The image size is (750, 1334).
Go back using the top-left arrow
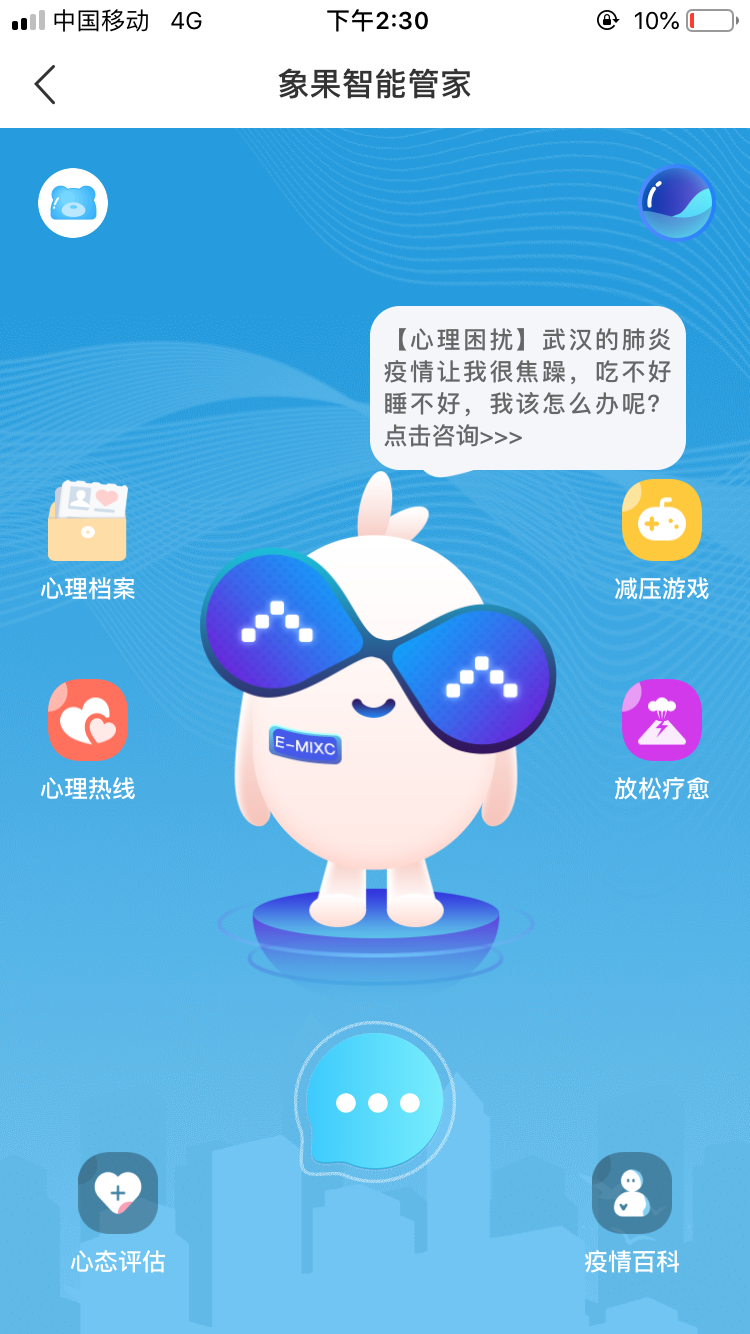(45, 85)
